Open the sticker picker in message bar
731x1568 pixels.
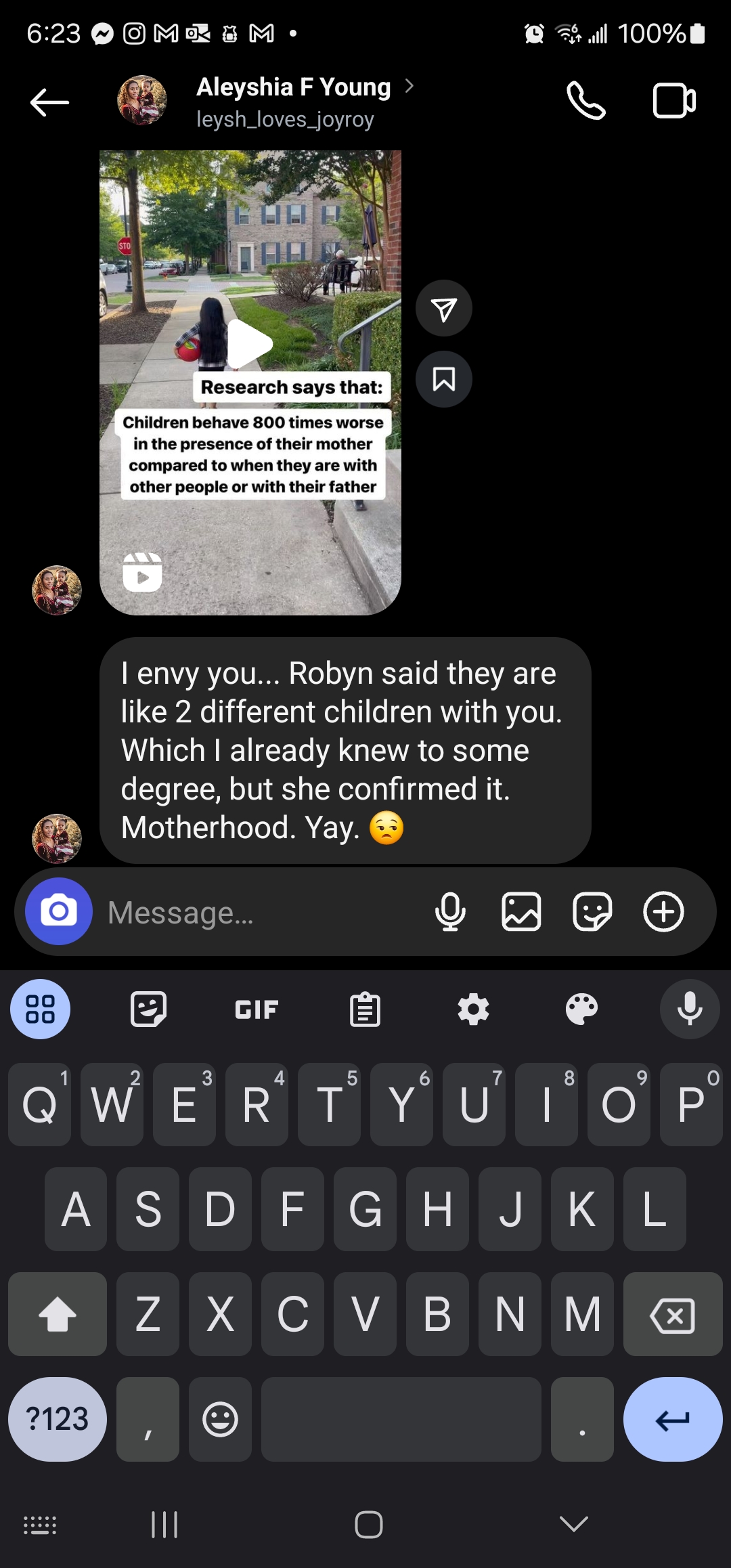(592, 911)
